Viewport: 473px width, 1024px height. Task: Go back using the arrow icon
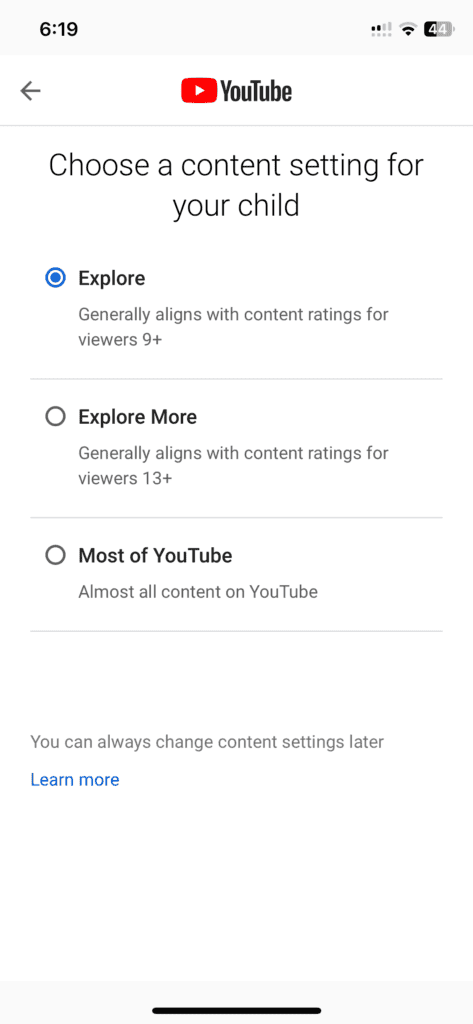click(x=30, y=91)
